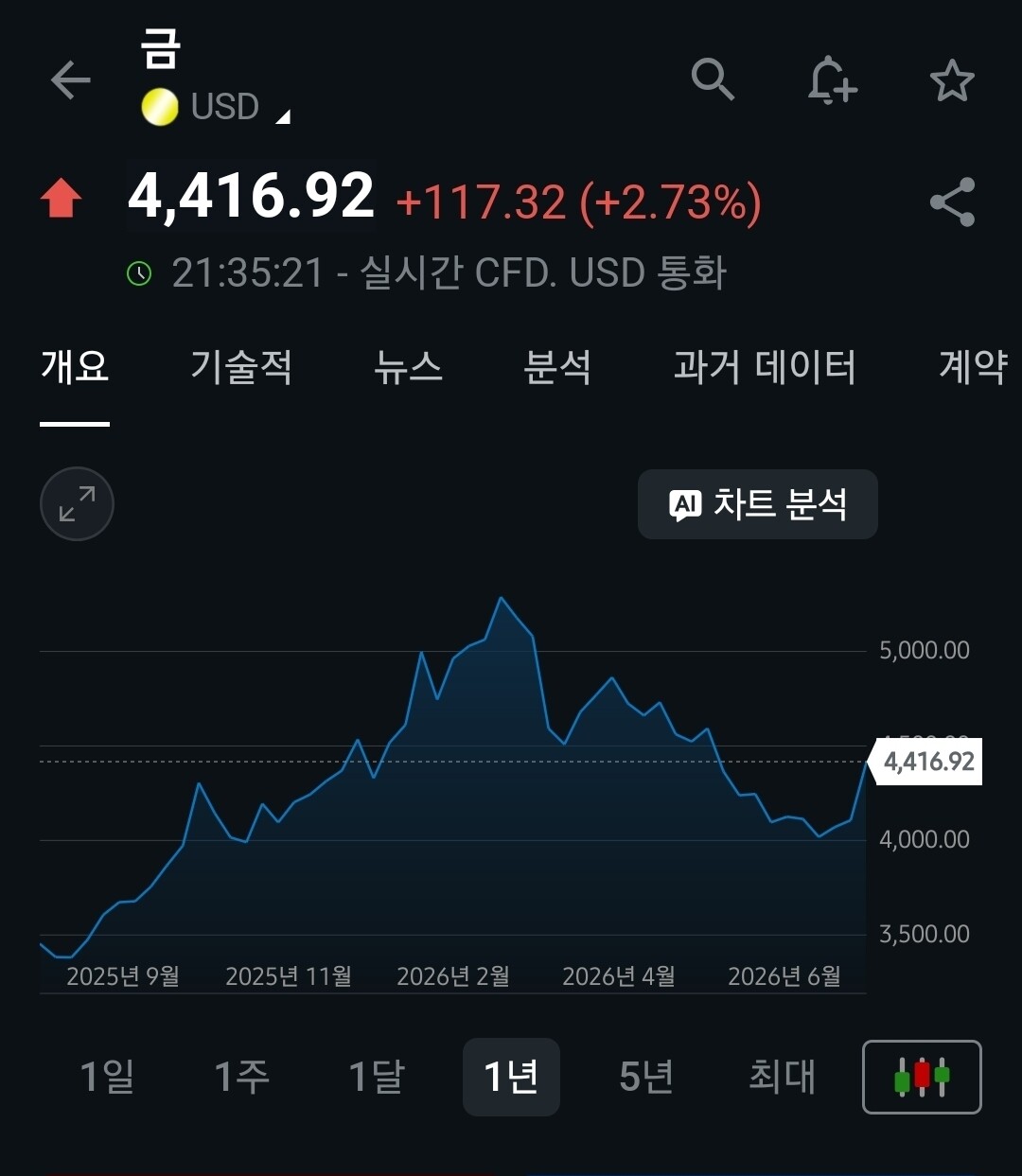Image resolution: width=1022 pixels, height=1176 pixels.
Task: Set chart range to 1달
Action: click(377, 1077)
